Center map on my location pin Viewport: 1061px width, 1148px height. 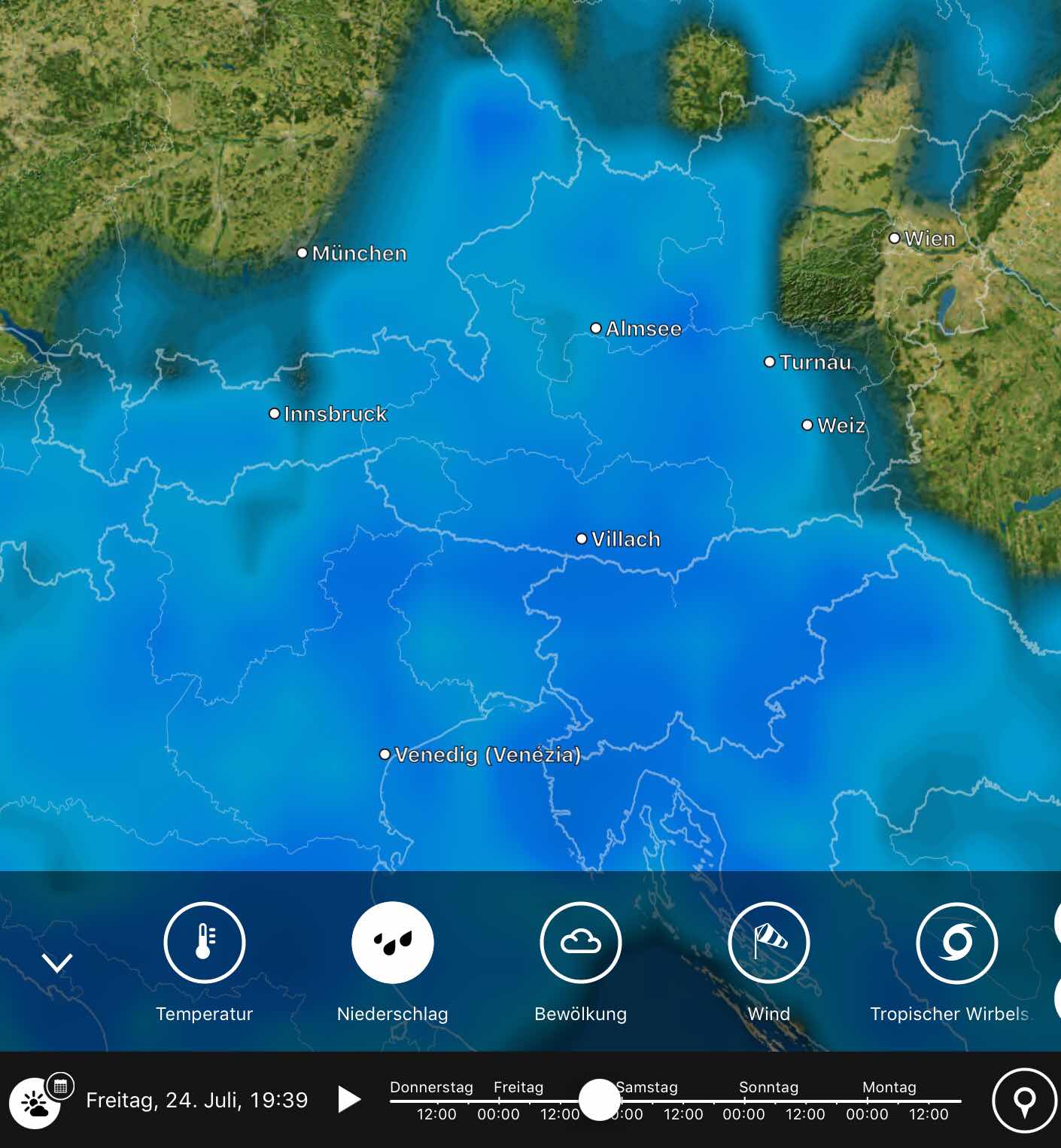coord(1023,1101)
